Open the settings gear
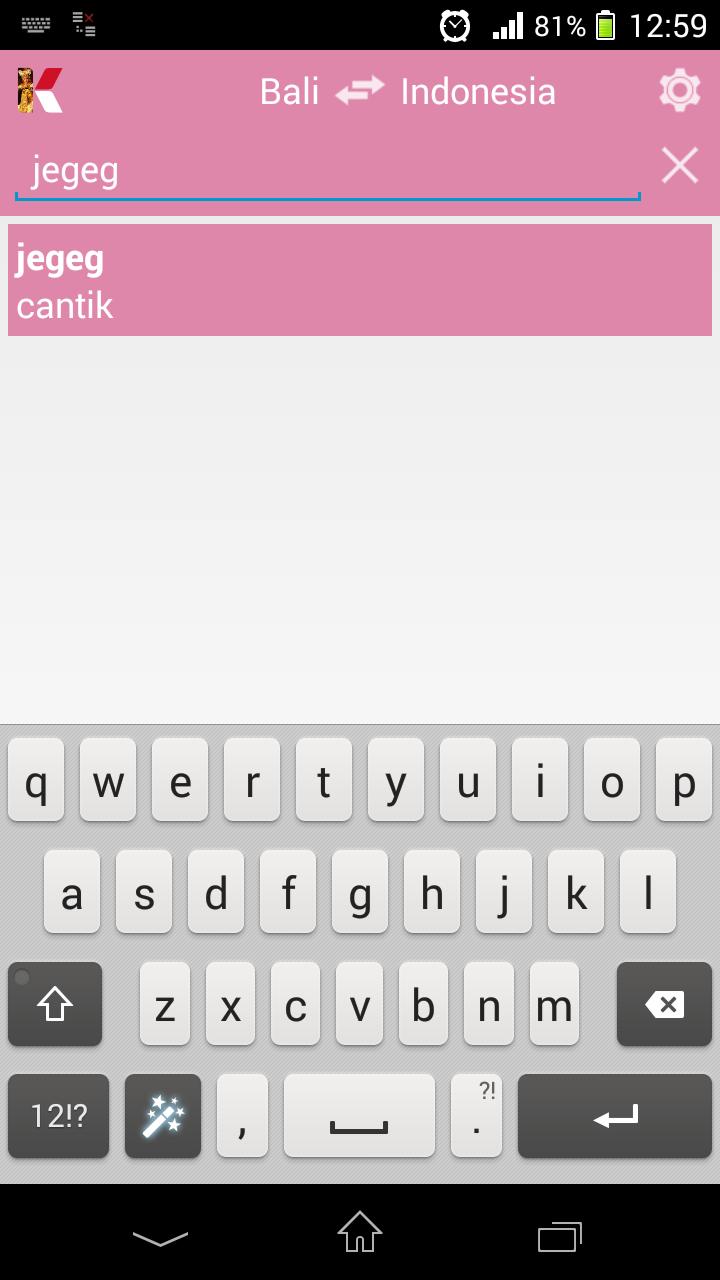 pos(679,91)
